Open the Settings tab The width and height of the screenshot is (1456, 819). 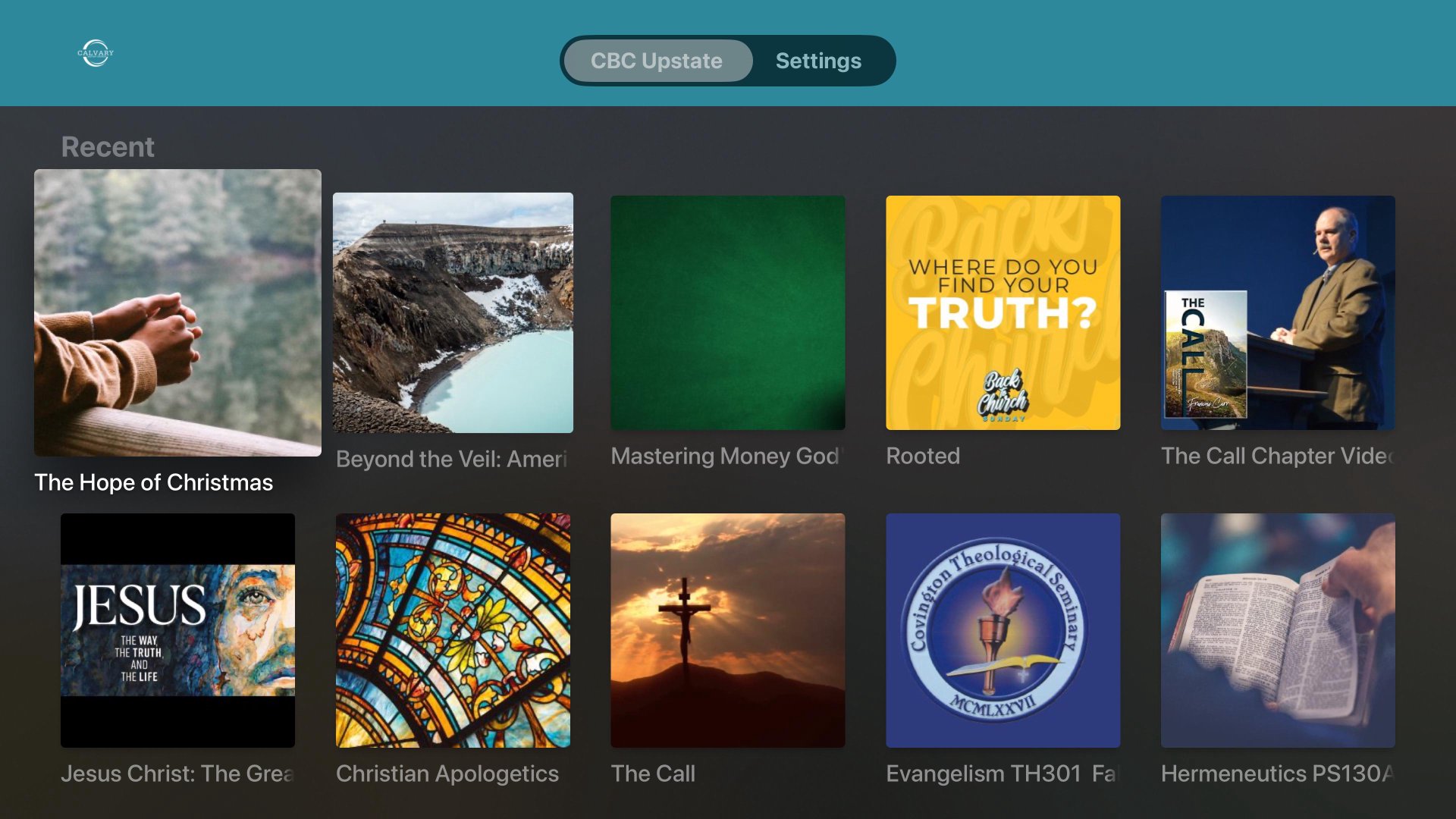coord(818,61)
